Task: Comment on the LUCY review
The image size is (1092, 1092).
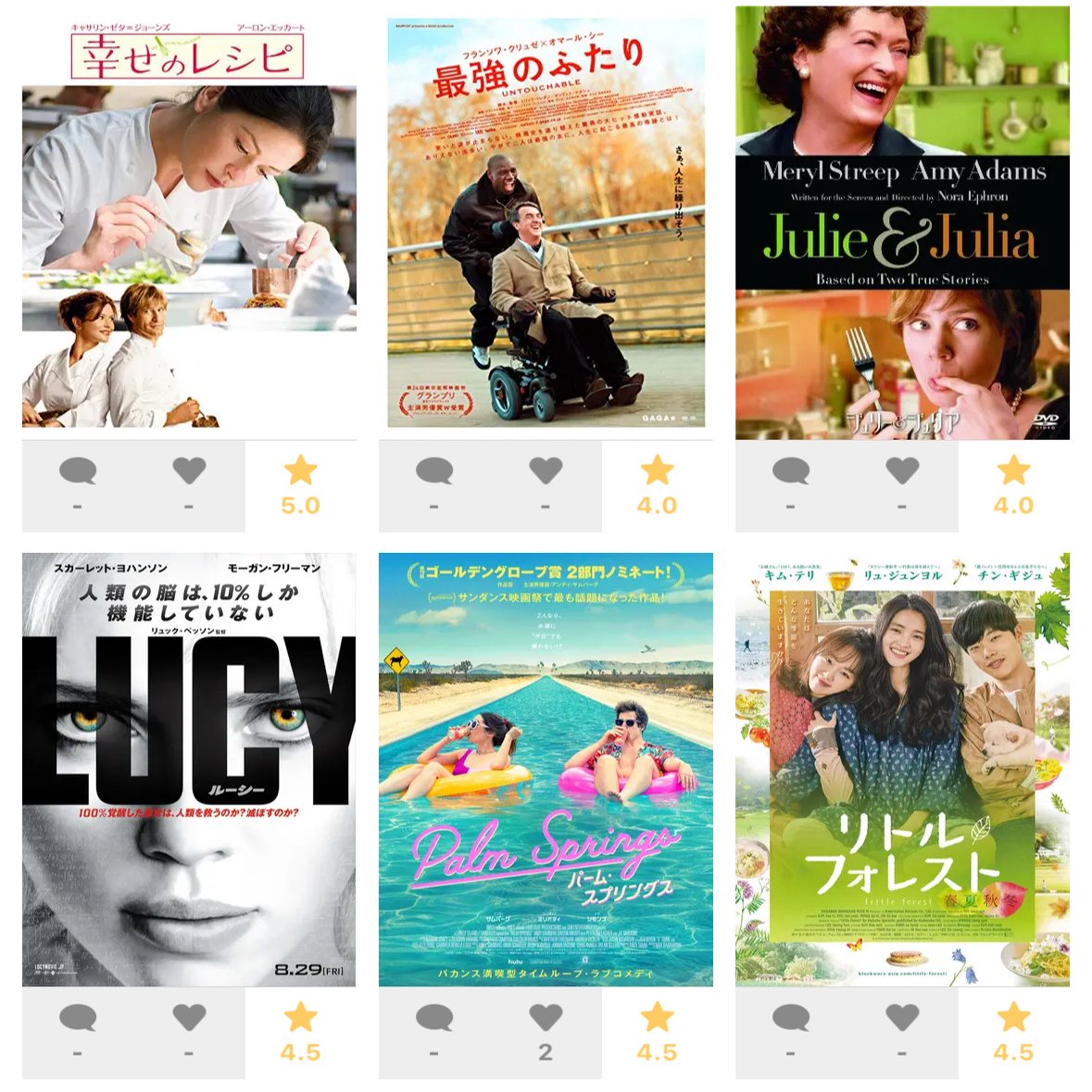Action: coord(77,1018)
